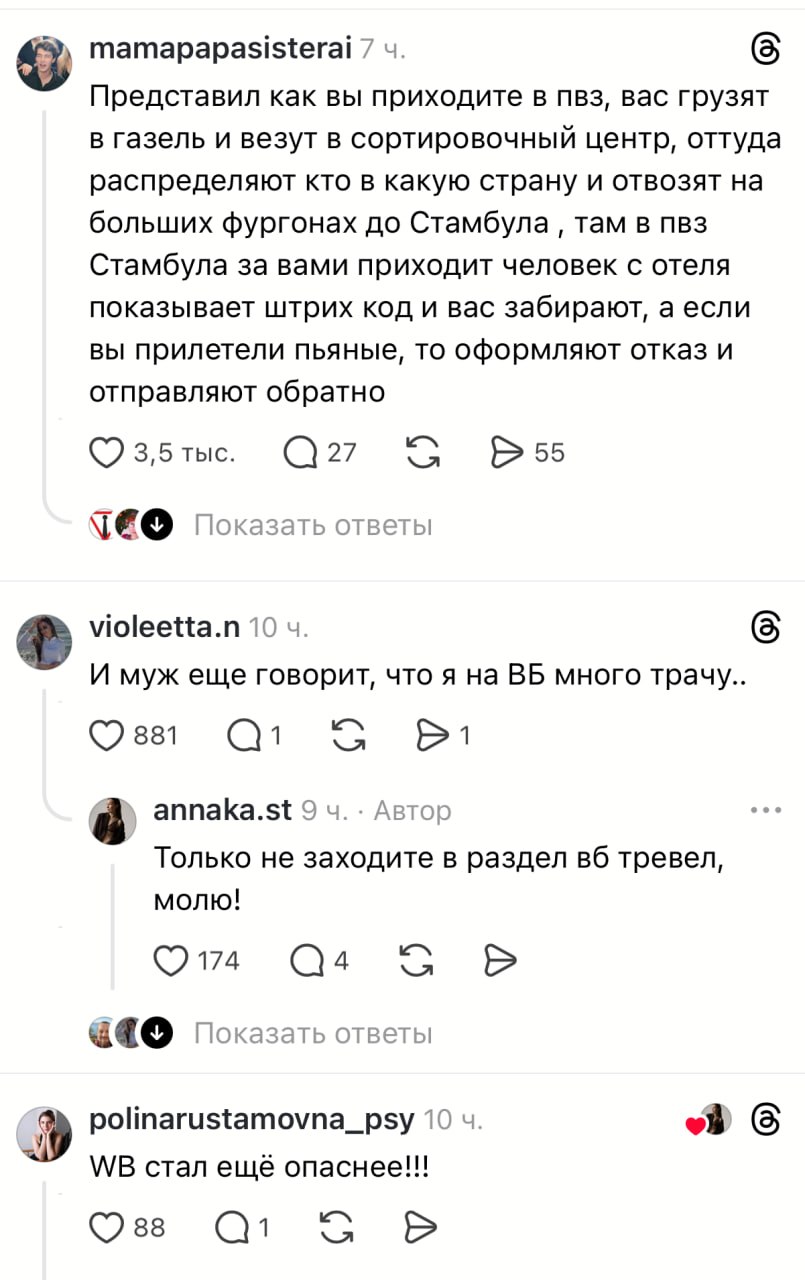Repost mamapapasisterai's comment
The height and width of the screenshot is (1280, 805).
424,453
